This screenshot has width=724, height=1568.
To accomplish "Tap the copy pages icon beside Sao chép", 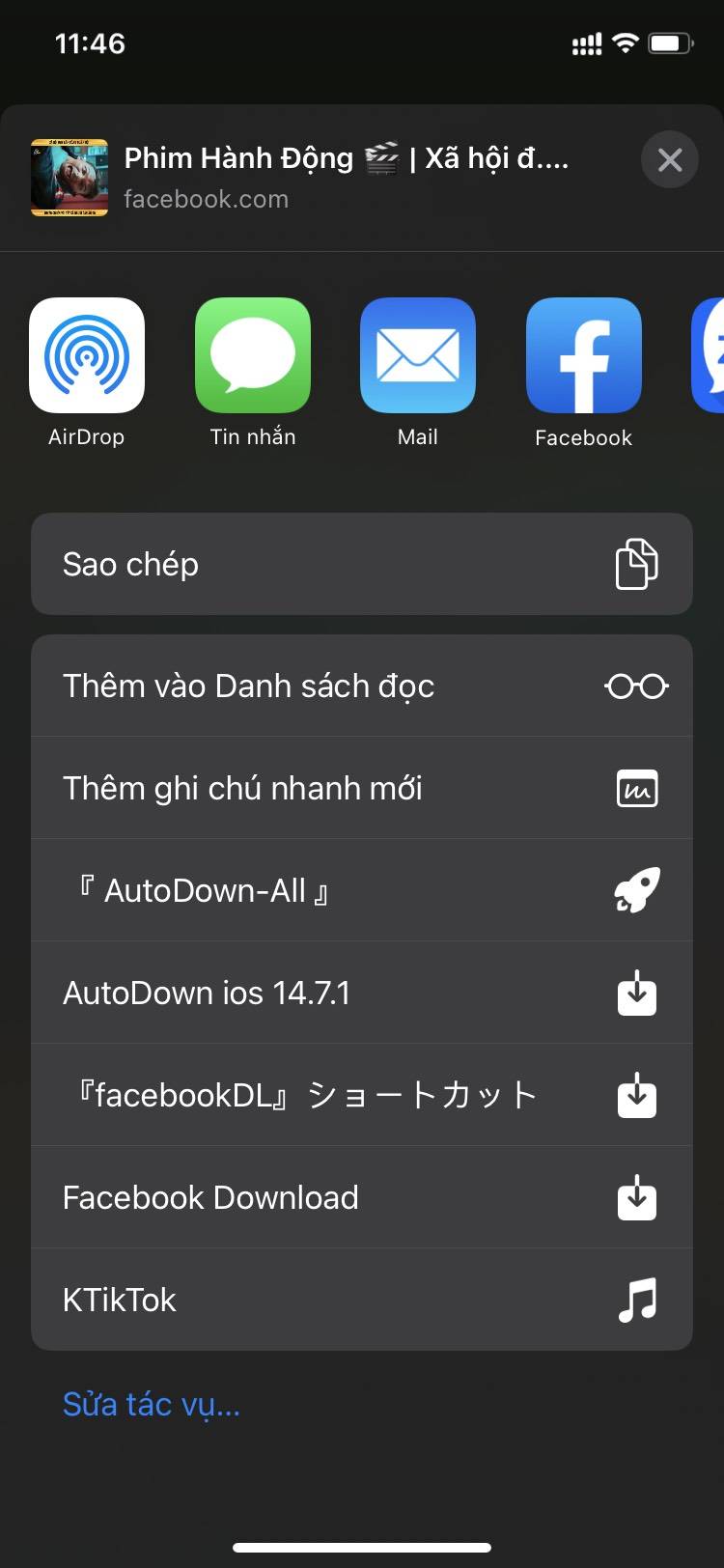I will point(636,565).
